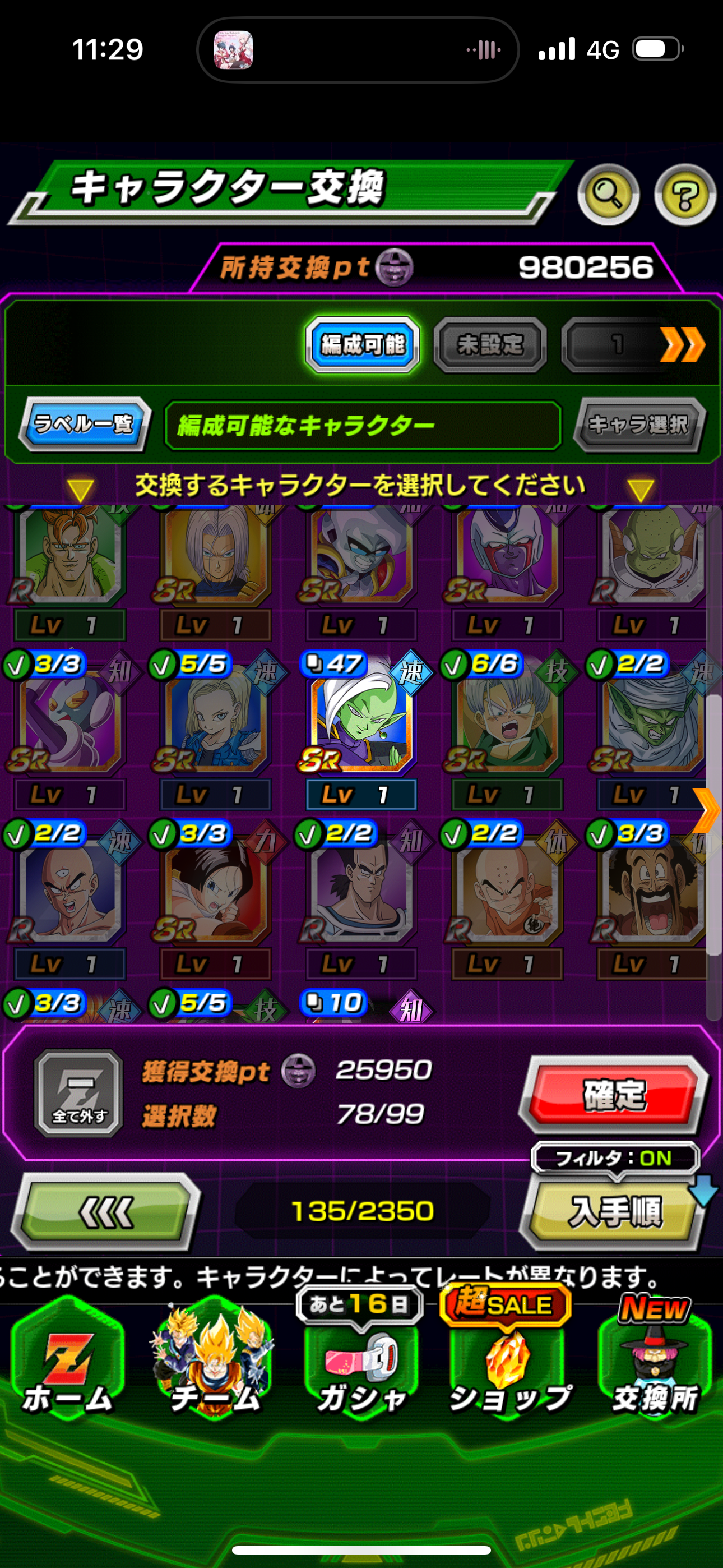Image resolution: width=723 pixels, height=1568 pixels.
Task: Select the 未設定 filter tab
Action: 490,344
